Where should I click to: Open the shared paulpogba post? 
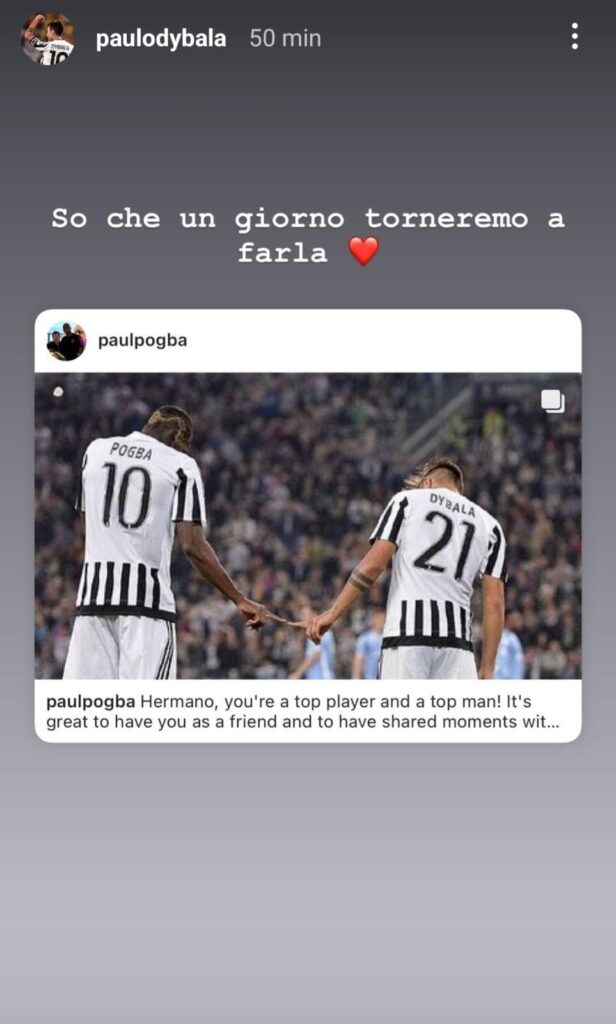point(308,525)
